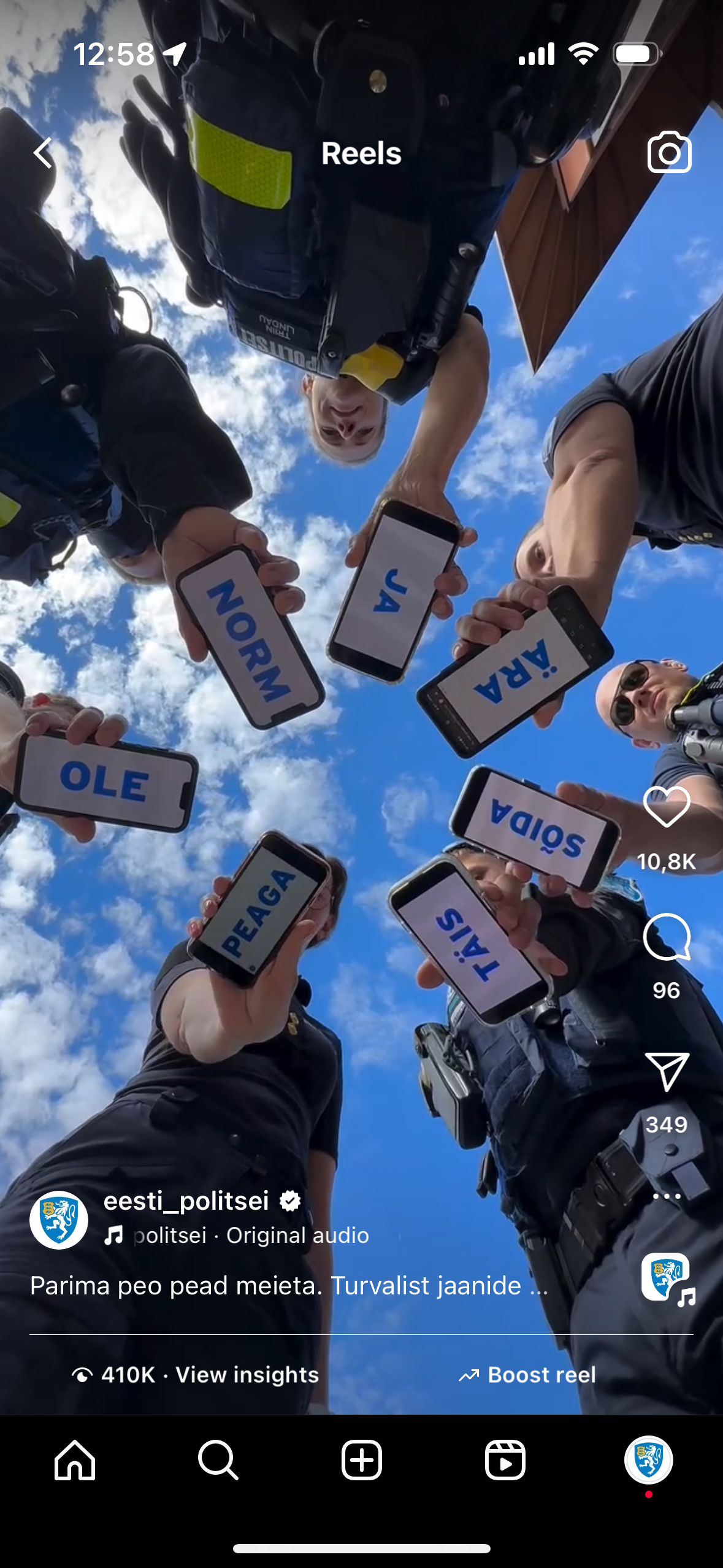Like this reel with the heart icon
This screenshot has width=723, height=1568.
click(x=667, y=807)
